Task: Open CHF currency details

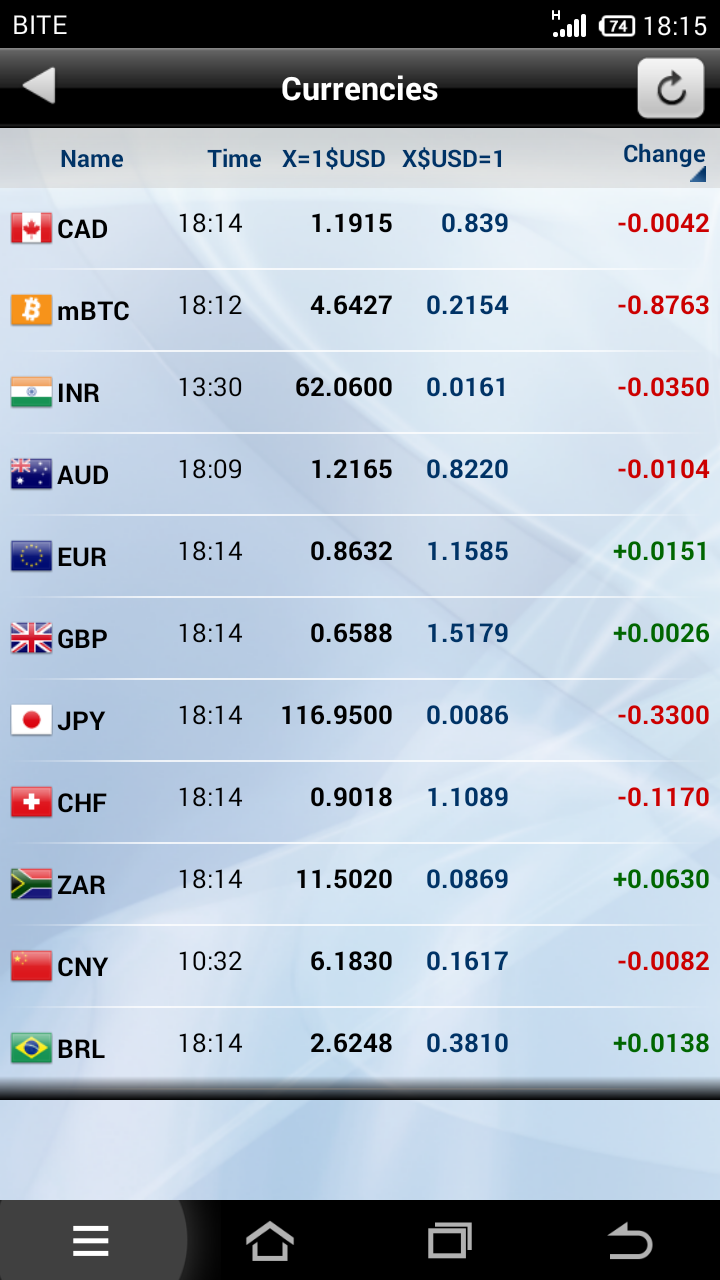Action: tap(360, 802)
